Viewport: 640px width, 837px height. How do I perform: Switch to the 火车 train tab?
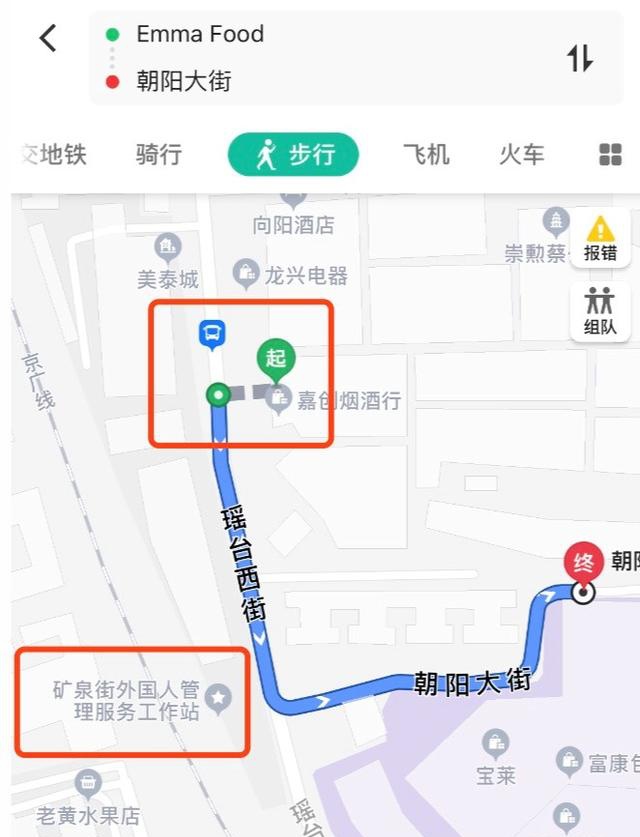tap(521, 155)
